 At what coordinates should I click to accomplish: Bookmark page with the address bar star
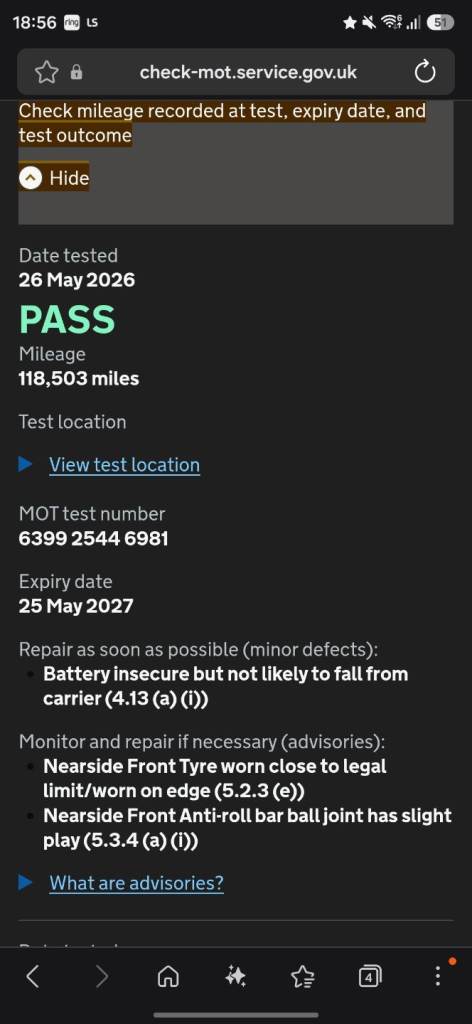(x=46, y=72)
